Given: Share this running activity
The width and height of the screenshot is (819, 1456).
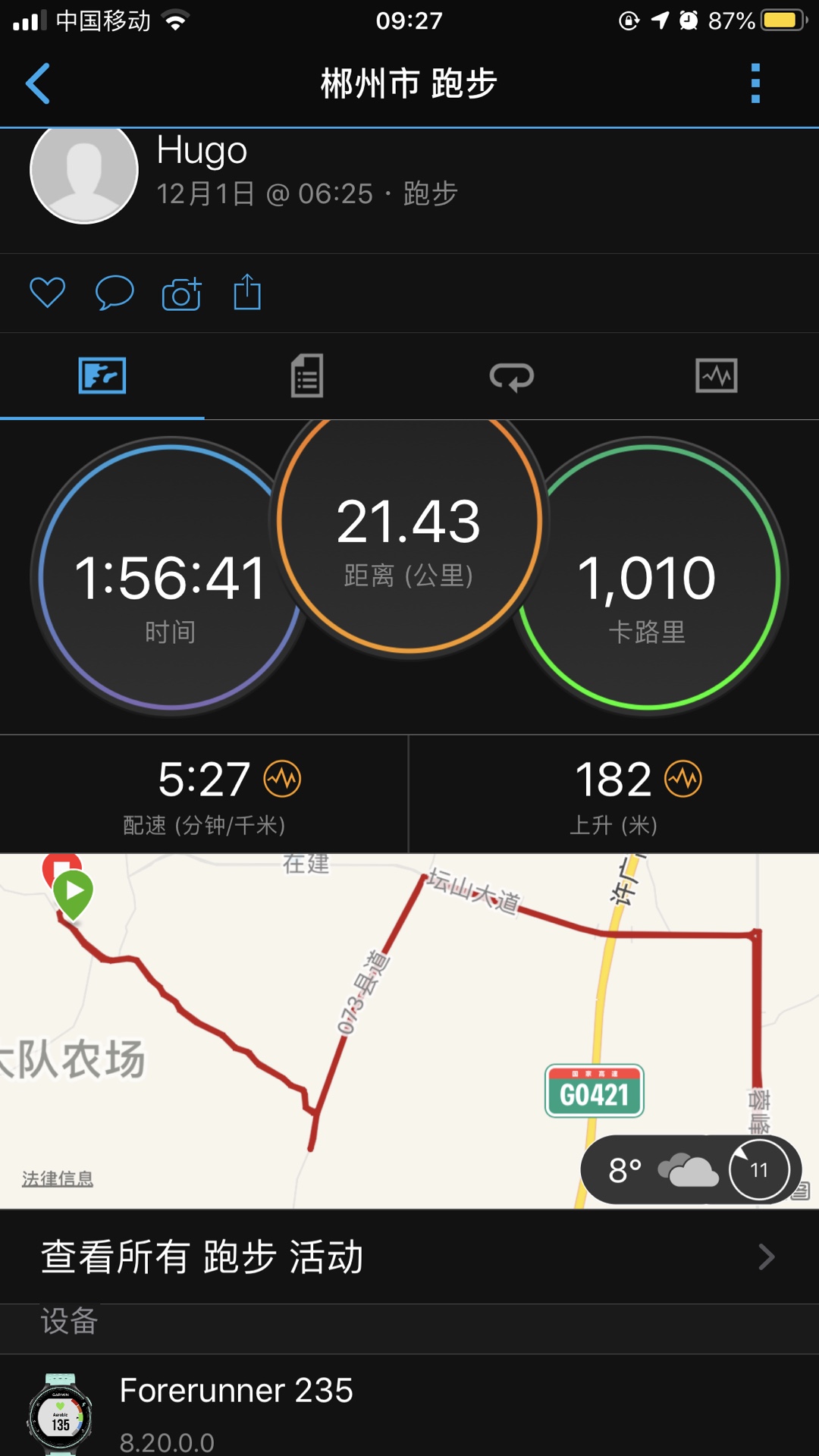Looking at the screenshot, I should point(247,293).
